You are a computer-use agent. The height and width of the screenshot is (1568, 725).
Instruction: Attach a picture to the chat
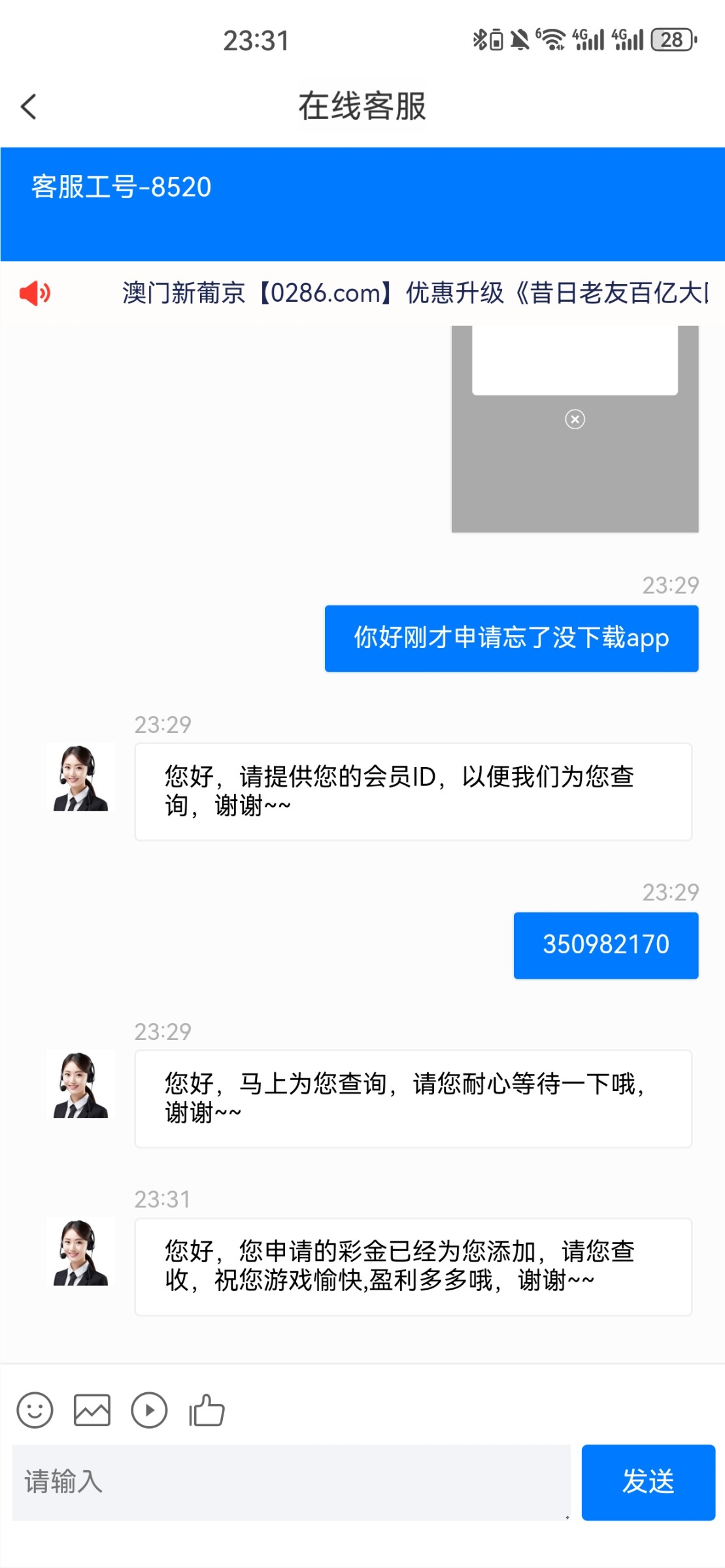[x=92, y=1410]
